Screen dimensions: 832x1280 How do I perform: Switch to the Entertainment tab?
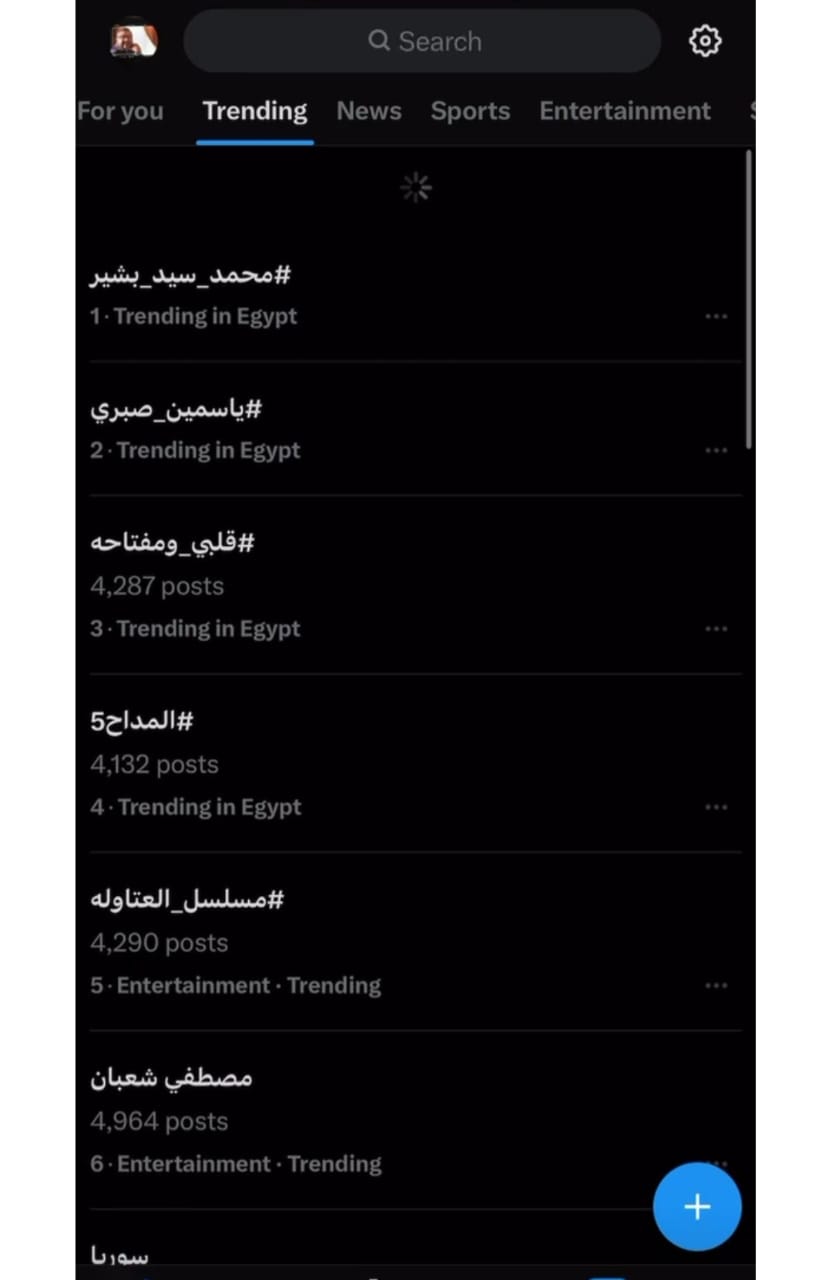point(625,111)
